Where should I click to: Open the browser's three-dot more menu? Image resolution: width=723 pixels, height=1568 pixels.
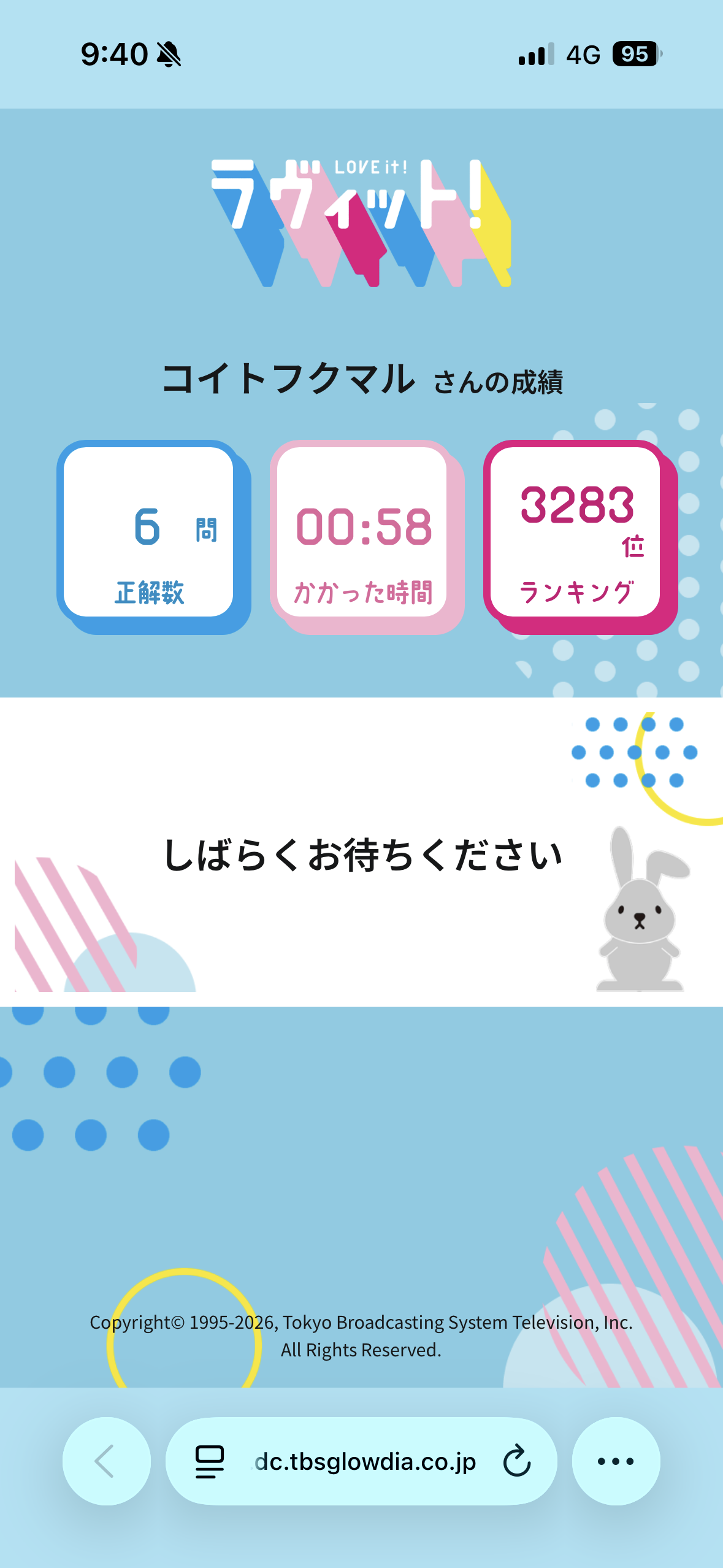pyautogui.click(x=615, y=1461)
